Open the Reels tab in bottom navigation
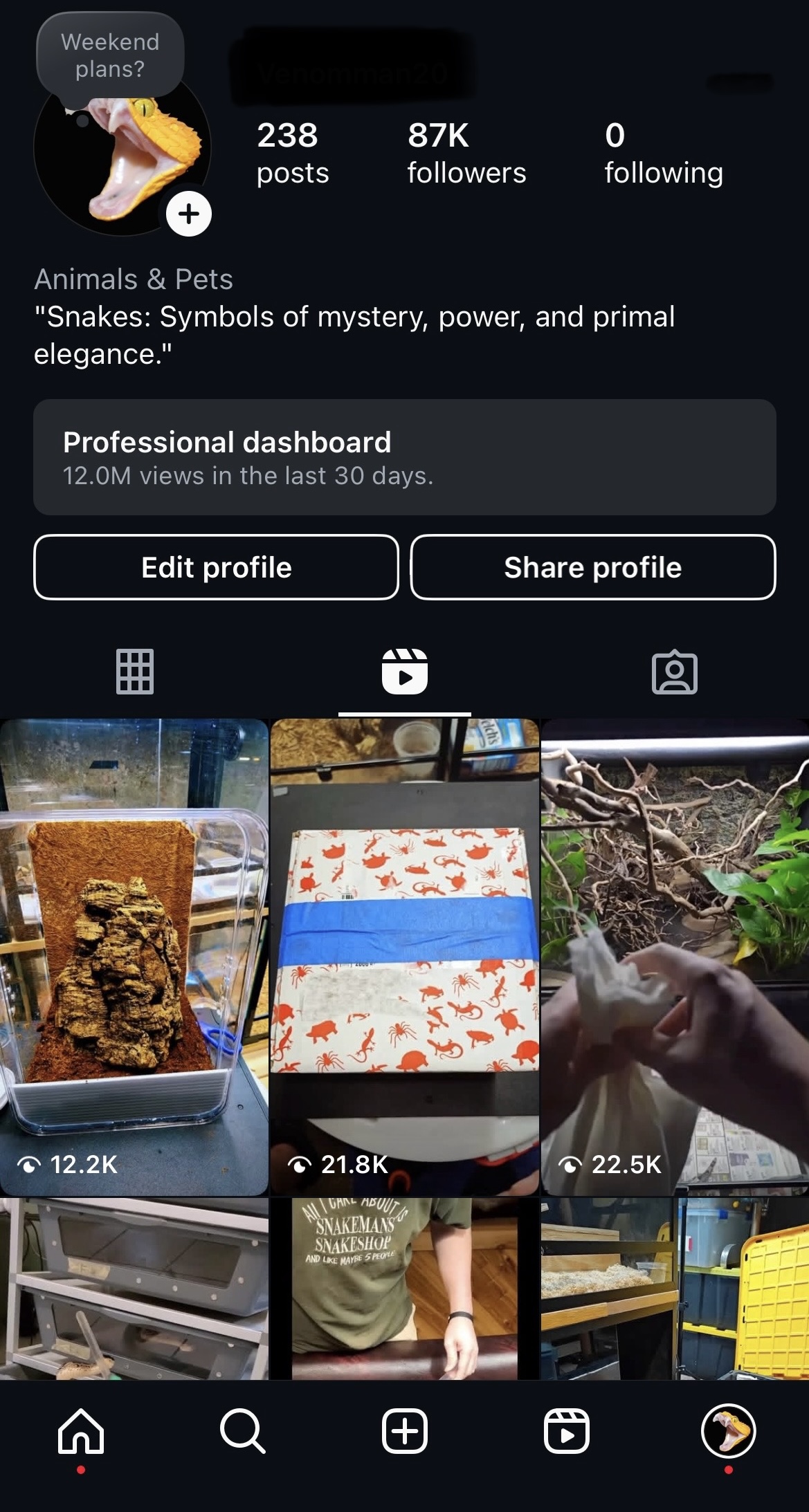 (x=567, y=1431)
